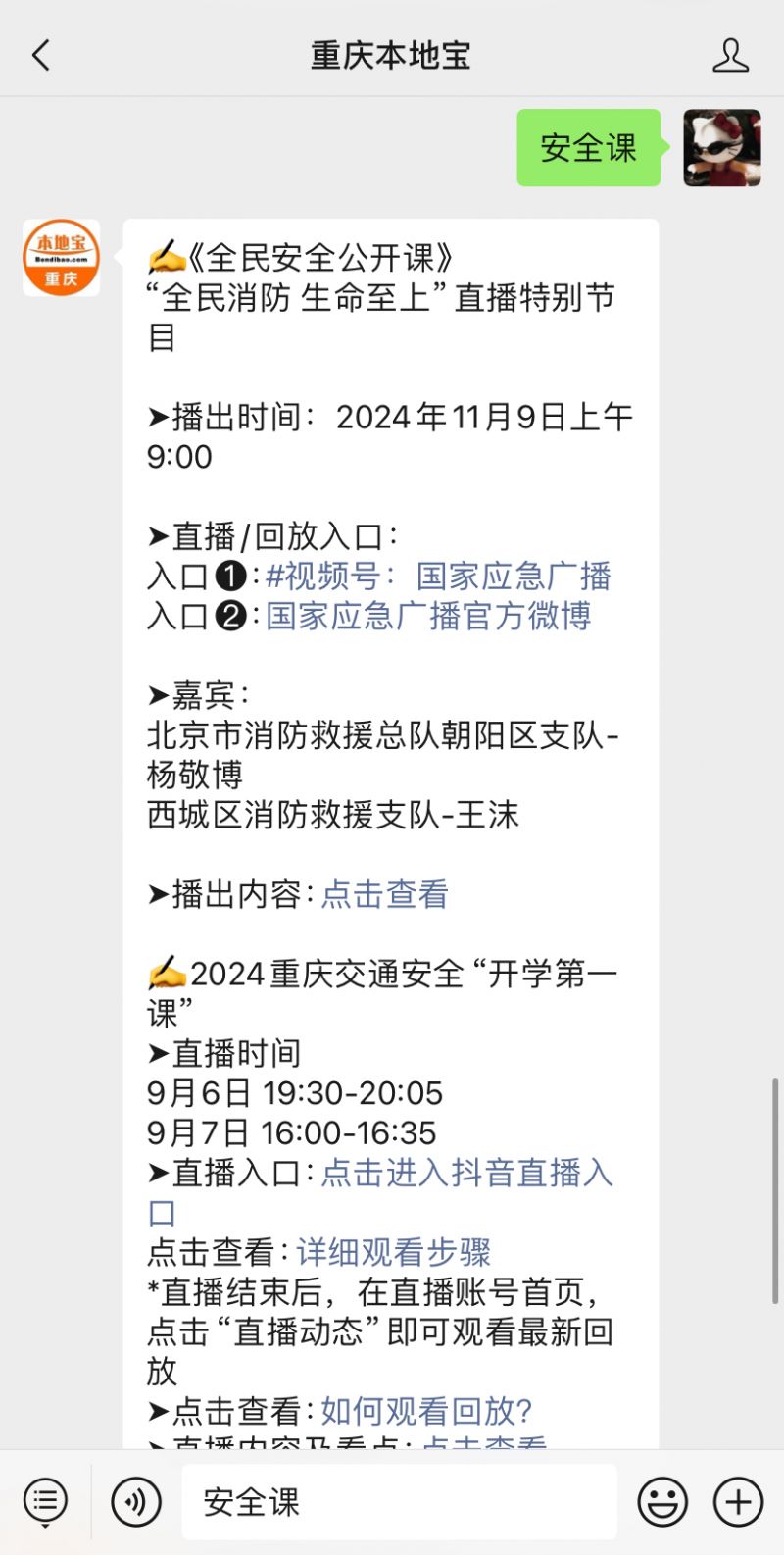Image resolution: width=784 pixels, height=1555 pixels.
Task: Go back from the 重庆本地宝 chat
Action: click(x=40, y=55)
